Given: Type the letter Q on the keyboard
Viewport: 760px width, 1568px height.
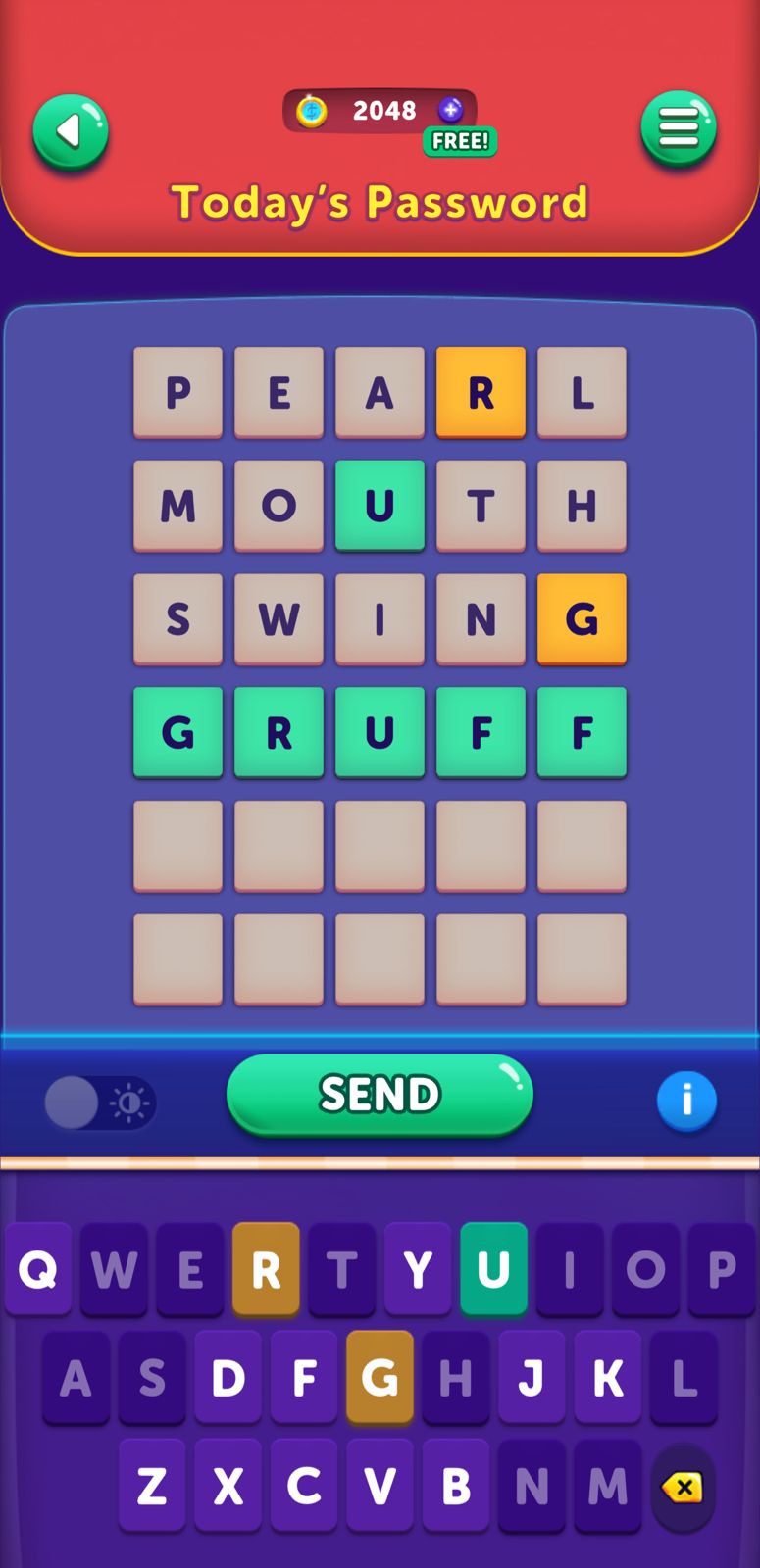Looking at the screenshot, I should click(38, 1269).
